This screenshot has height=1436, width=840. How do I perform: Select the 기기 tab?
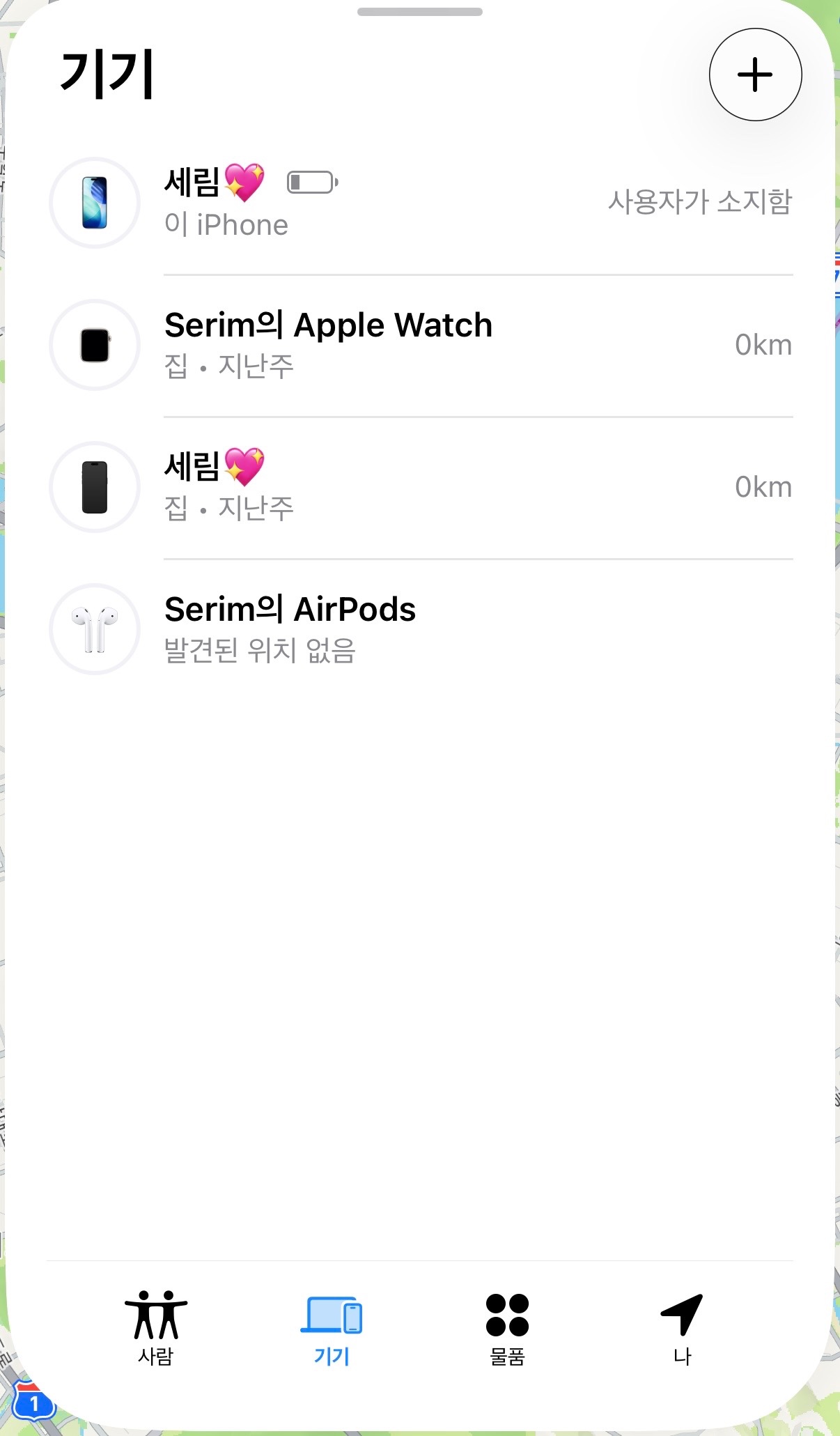click(x=332, y=1328)
